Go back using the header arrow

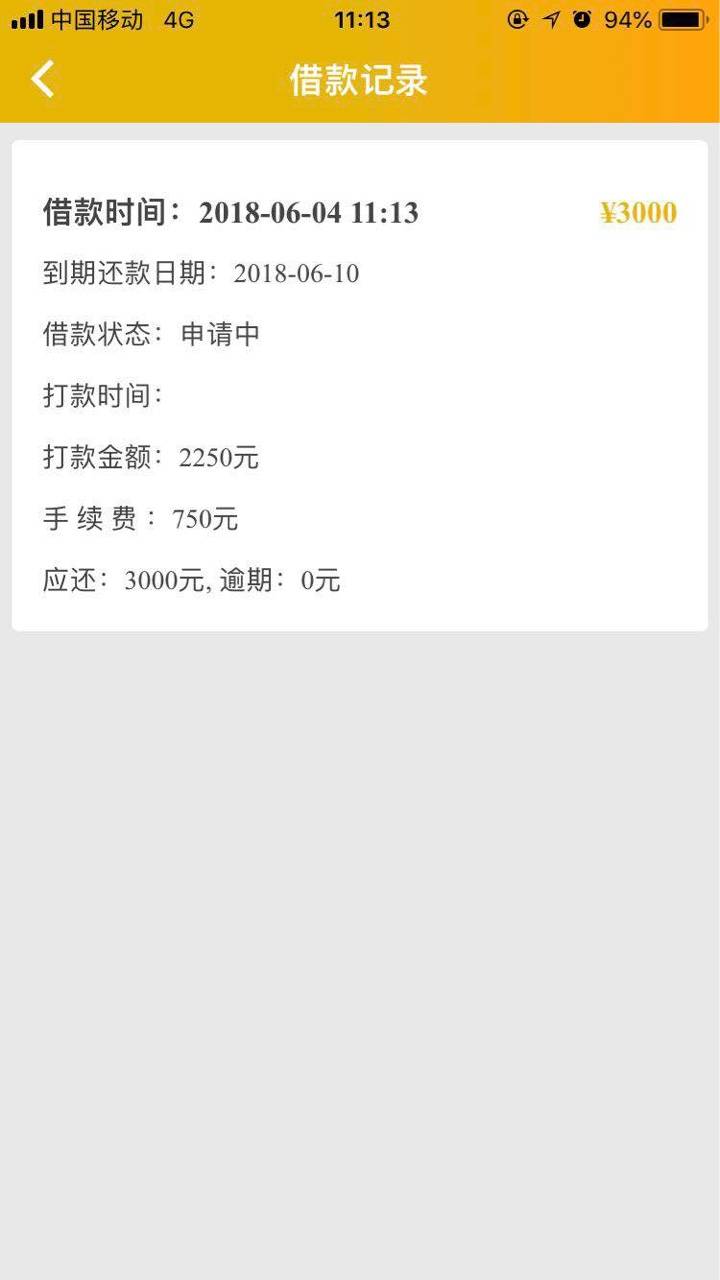43,79
